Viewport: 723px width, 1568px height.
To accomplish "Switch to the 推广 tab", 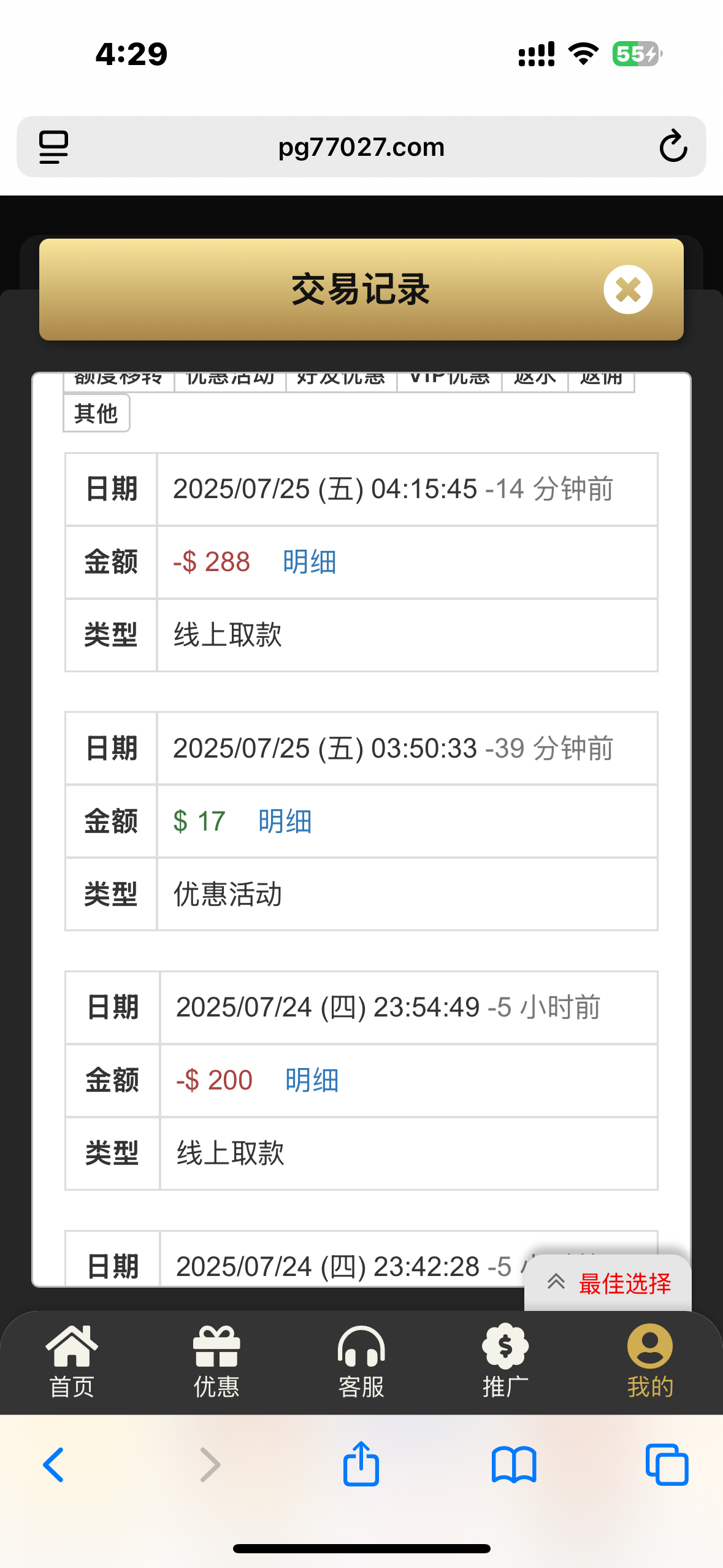I will pyautogui.click(x=505, y=1362).
